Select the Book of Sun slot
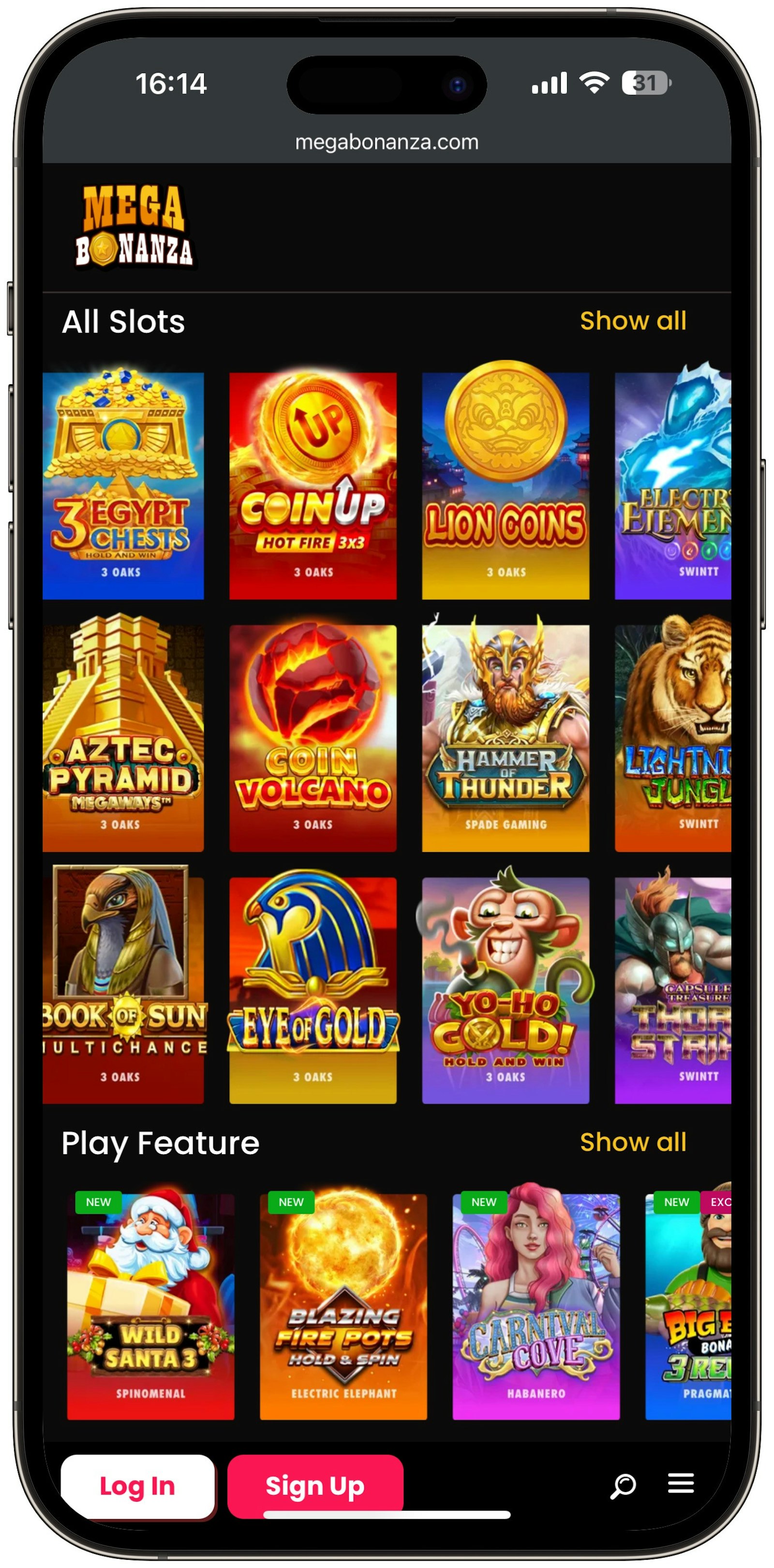 click(123, 990)
